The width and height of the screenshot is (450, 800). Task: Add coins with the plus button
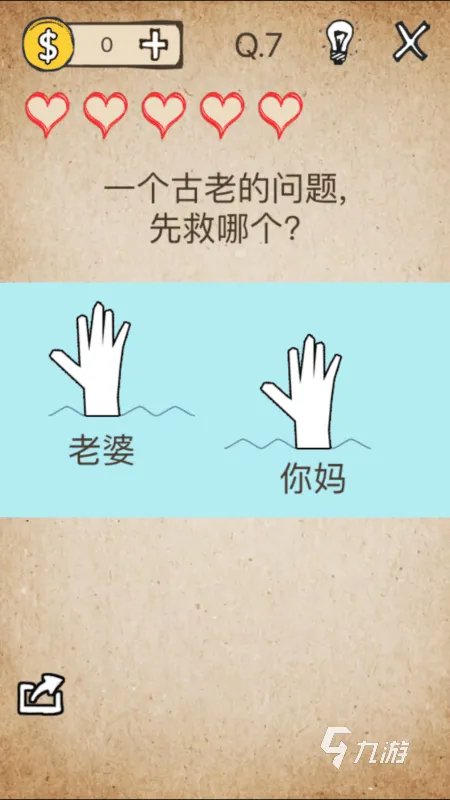click(154, 45)
